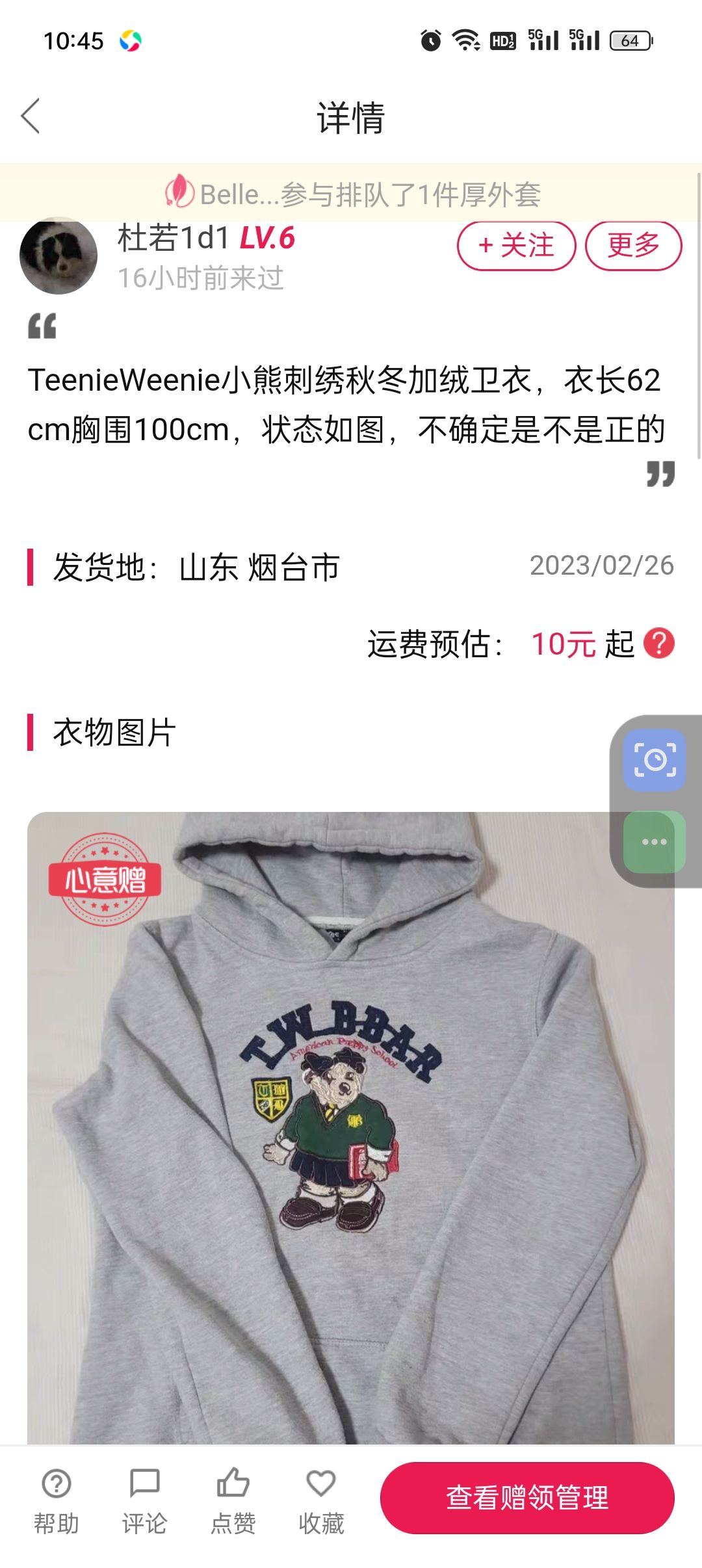Tap the green three-dots floating button
Viewport: 702px width, 1568px height.
point(655,842)
